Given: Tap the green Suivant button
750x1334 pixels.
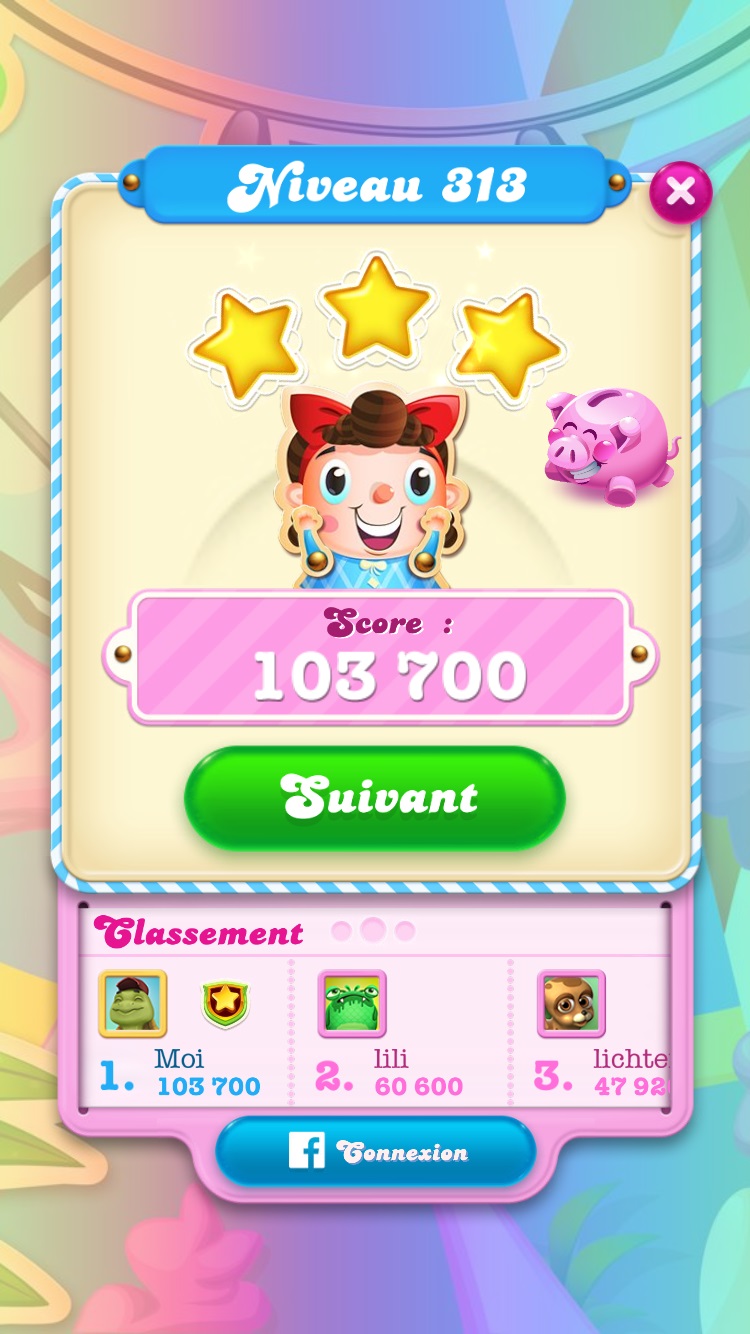Looking at the screenshot, I should coord(375,798).
